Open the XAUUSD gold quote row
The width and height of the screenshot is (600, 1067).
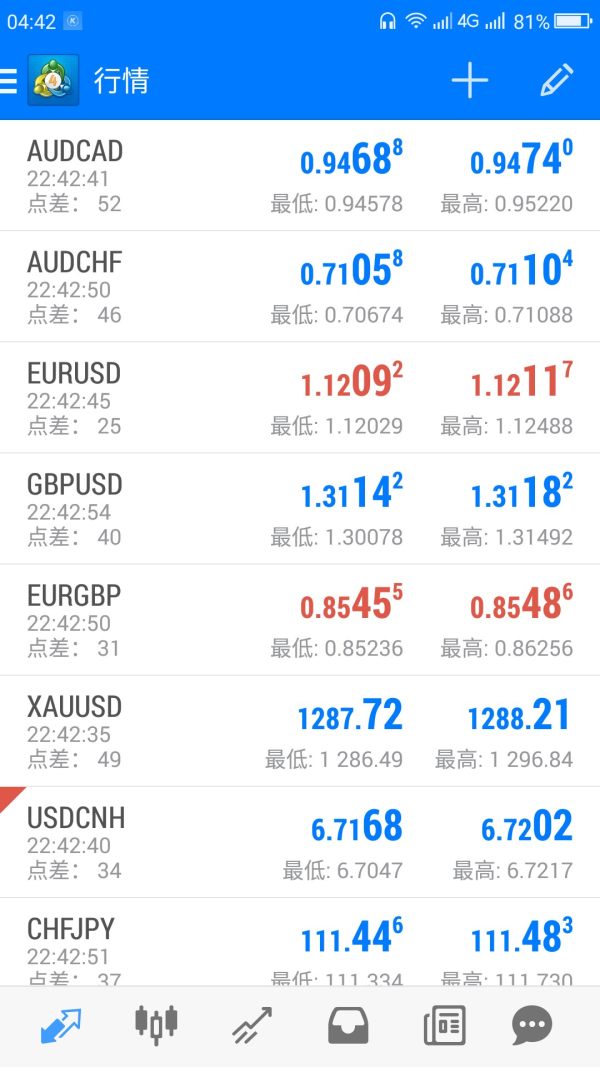point(300,732)
